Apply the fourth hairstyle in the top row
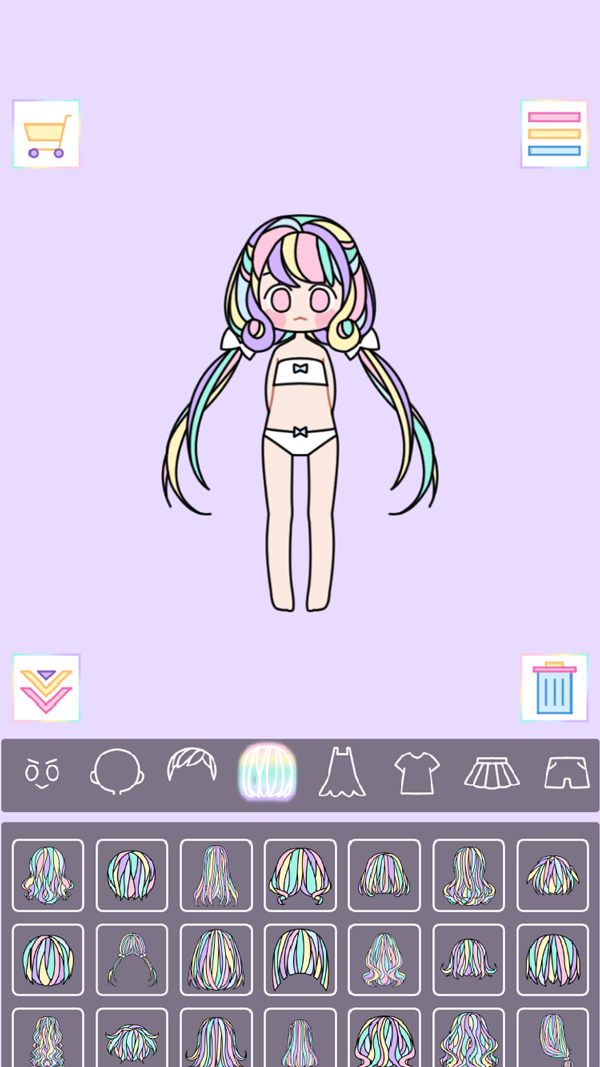This screenshot has width=600, height=1067. 300,875
